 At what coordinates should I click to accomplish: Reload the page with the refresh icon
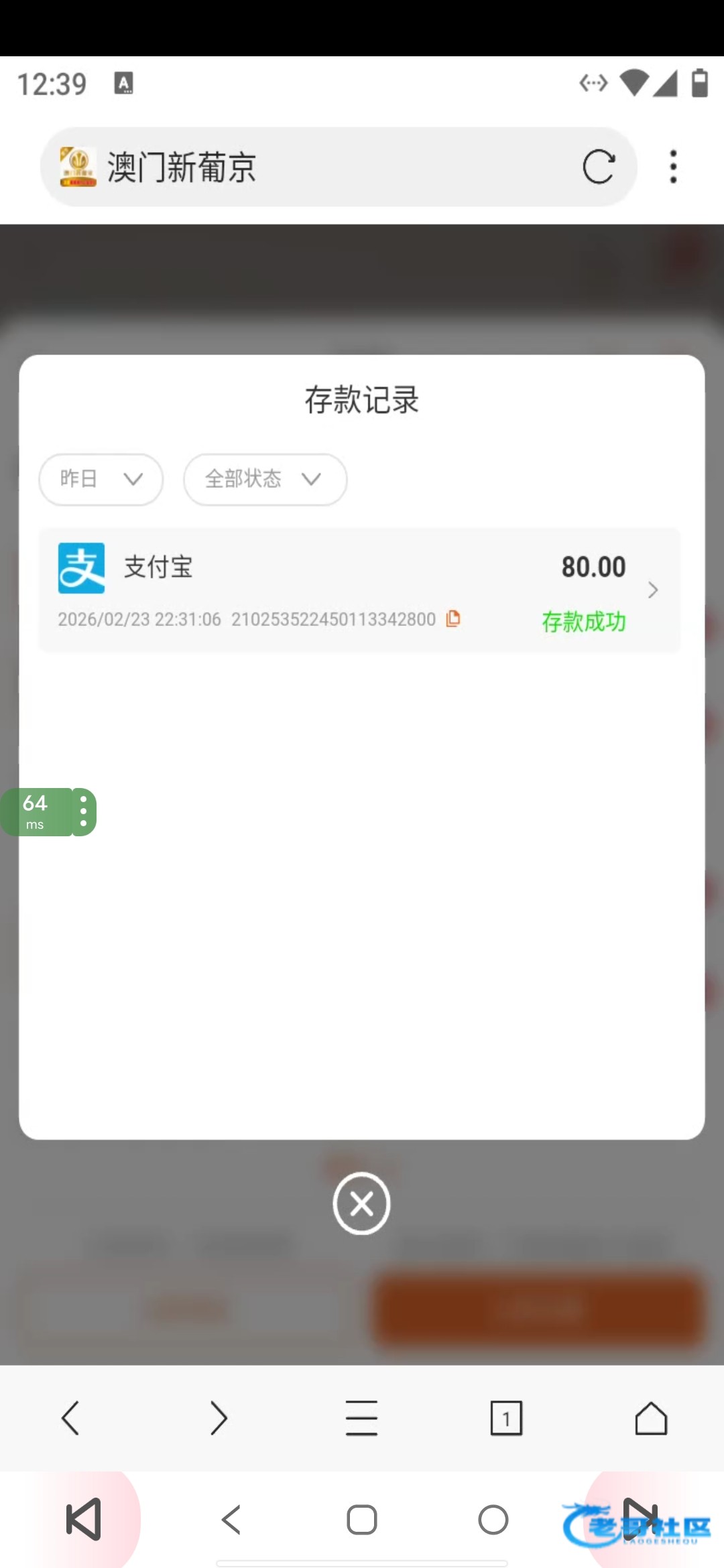pyautogui.click(x=598, y=167)
